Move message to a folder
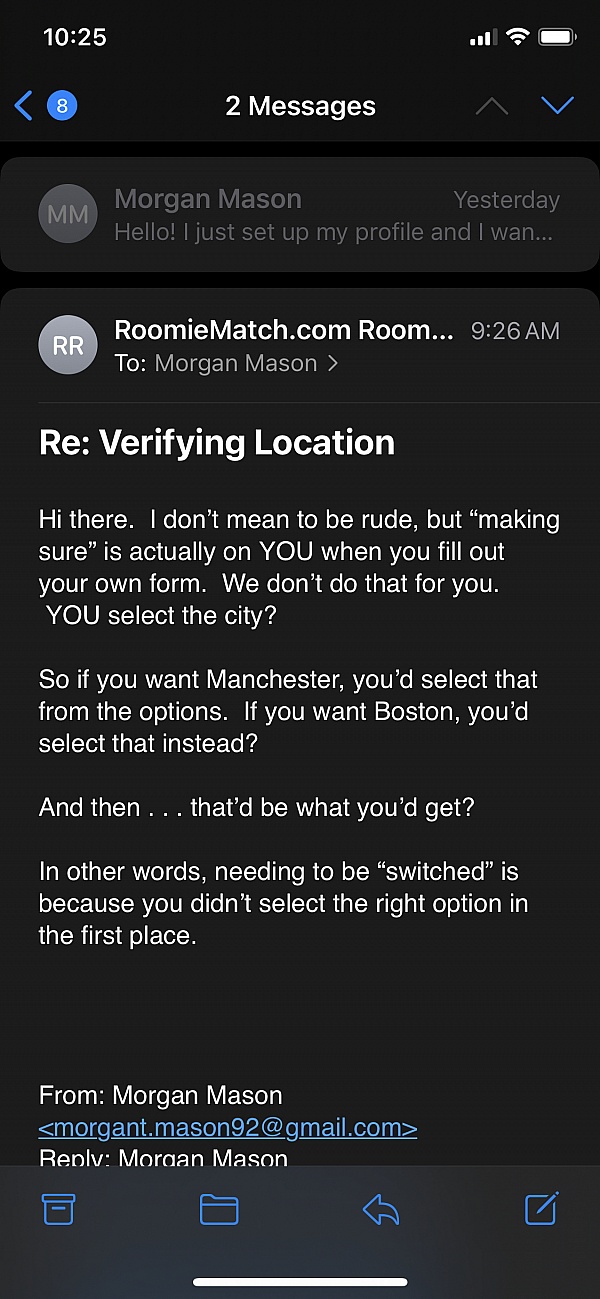Viewport: 600px width, 1299px height. (219, 1210)
